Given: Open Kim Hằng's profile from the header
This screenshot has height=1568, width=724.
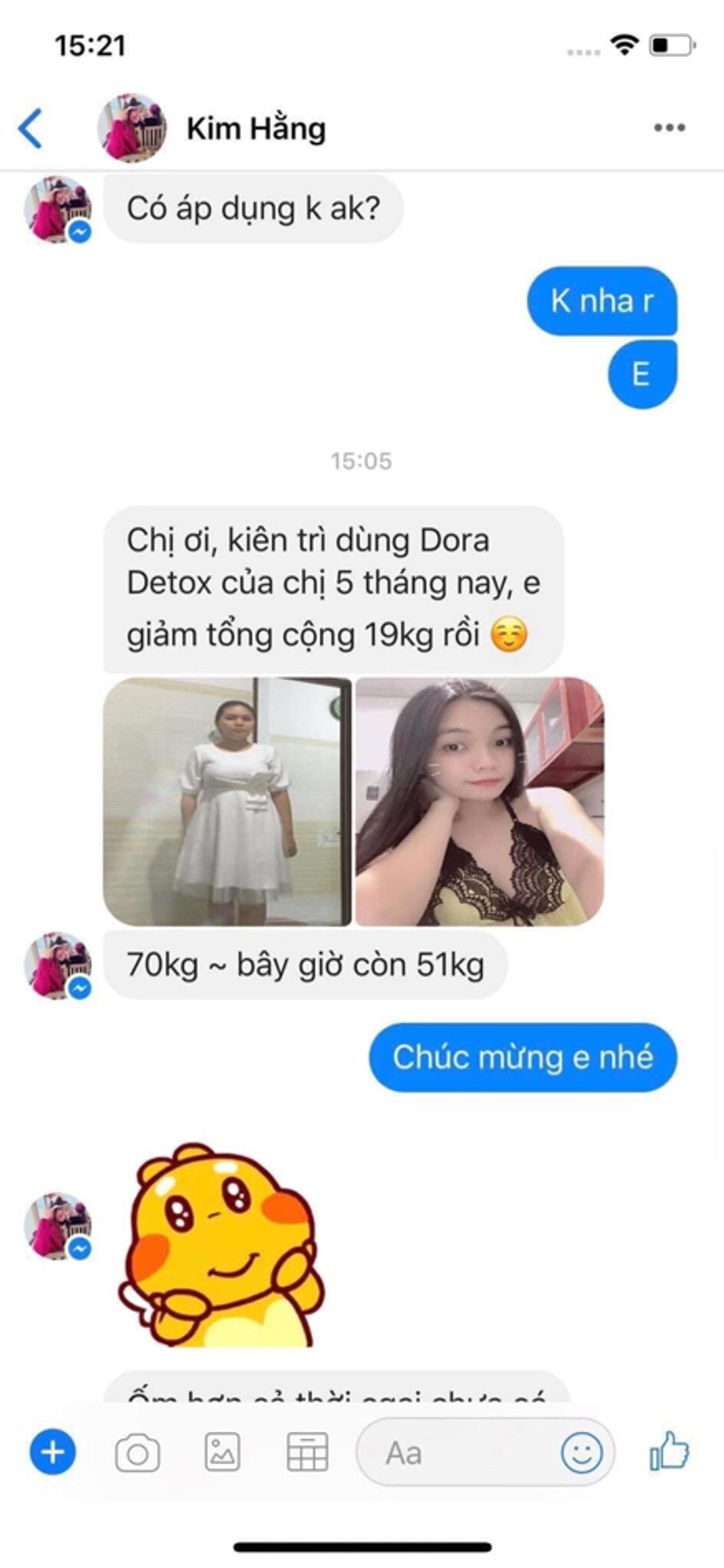Looking at the screenshot, I should (256, 129).
